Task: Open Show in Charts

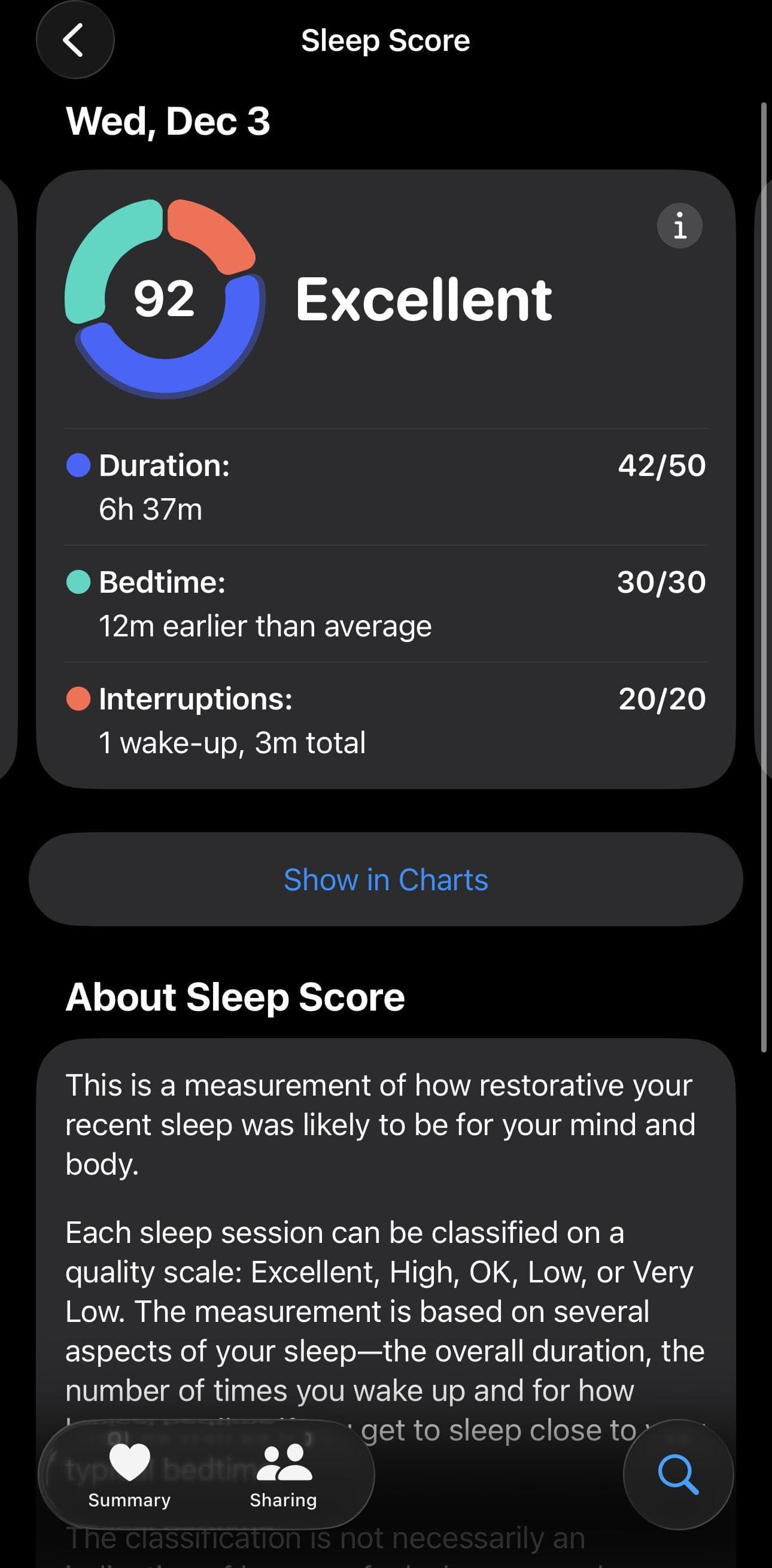Action: (385, 879)
